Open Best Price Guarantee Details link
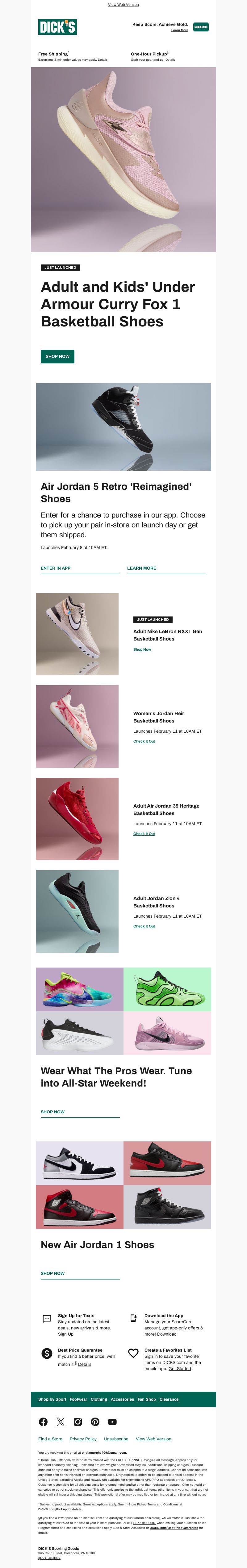247x1568 pixels. pos(84,1365)
